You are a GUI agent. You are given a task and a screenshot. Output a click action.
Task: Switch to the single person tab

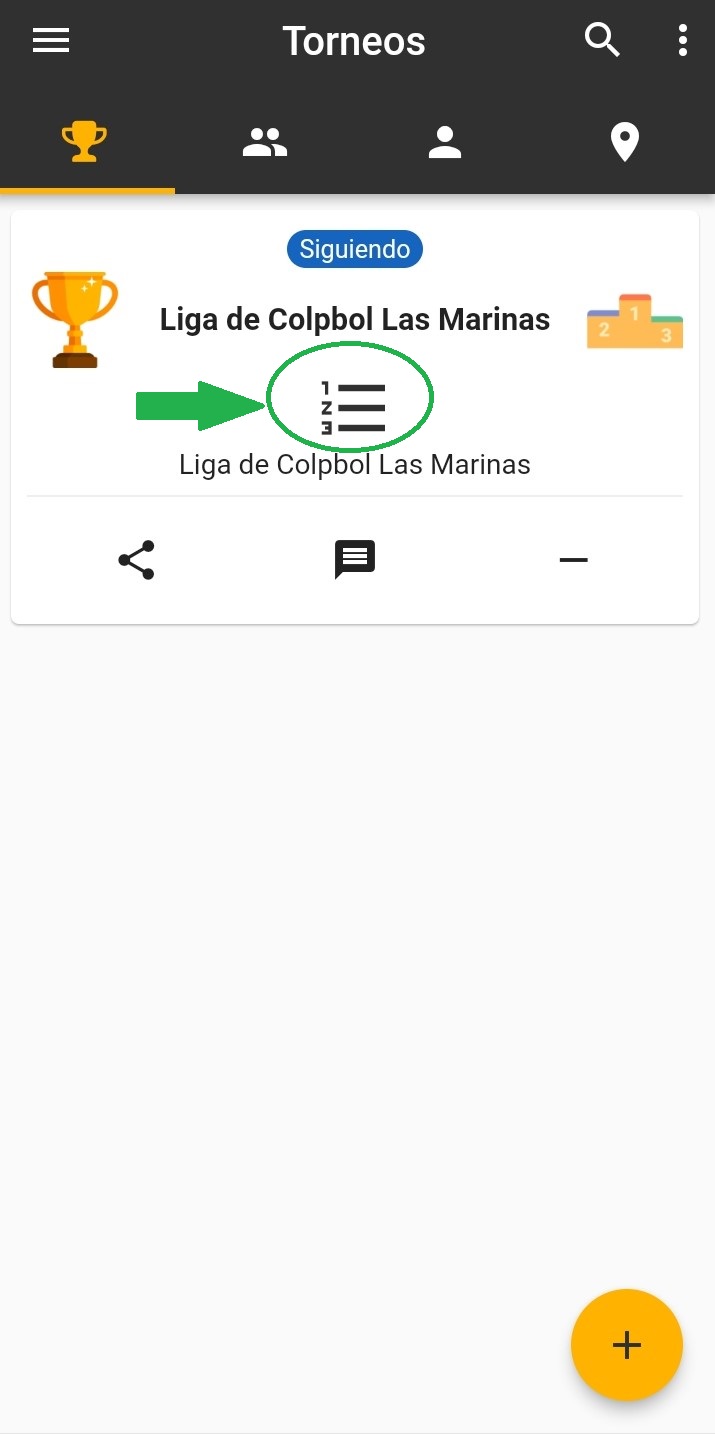point(445,143)
